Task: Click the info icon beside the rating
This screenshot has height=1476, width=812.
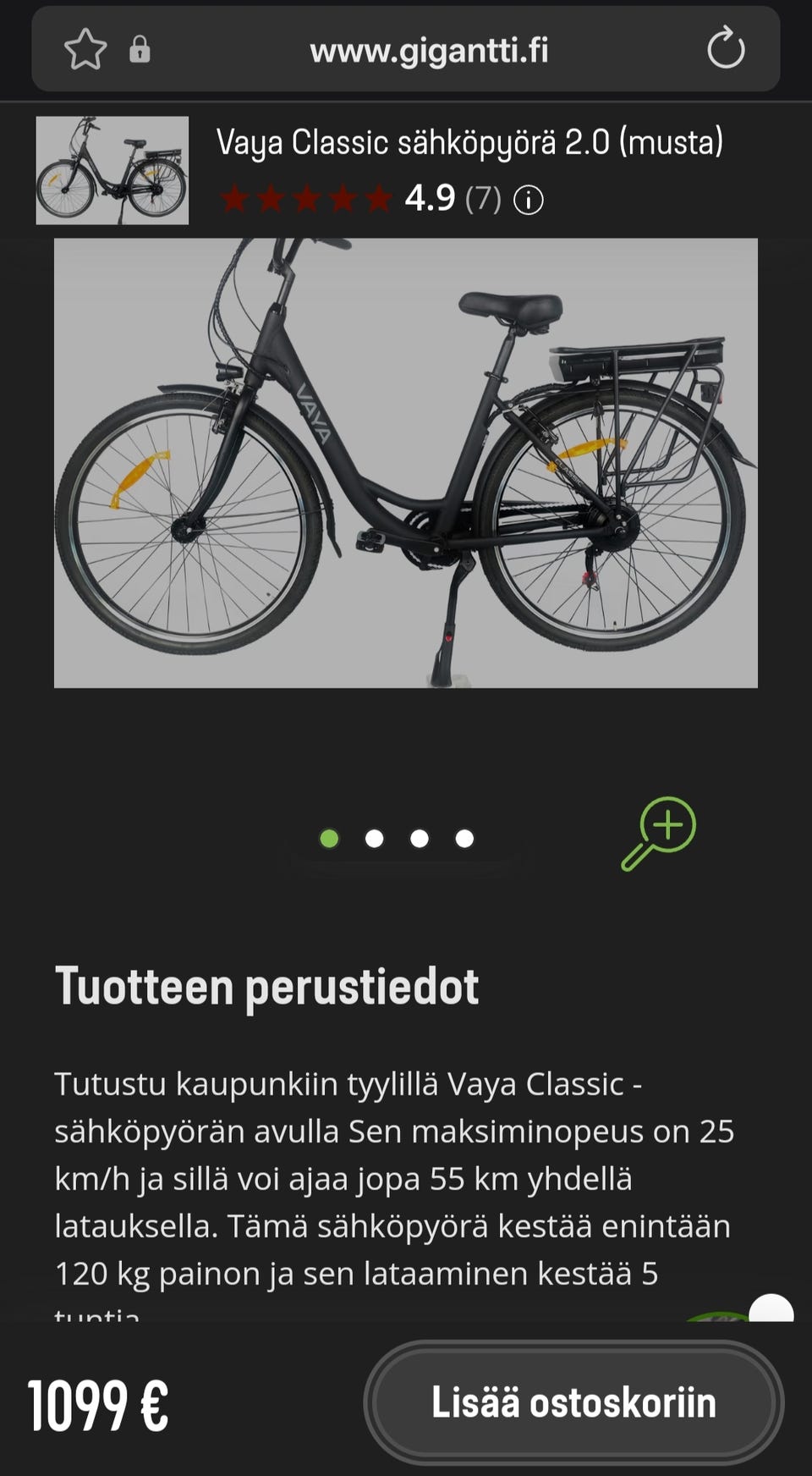Action: (528, 201)
